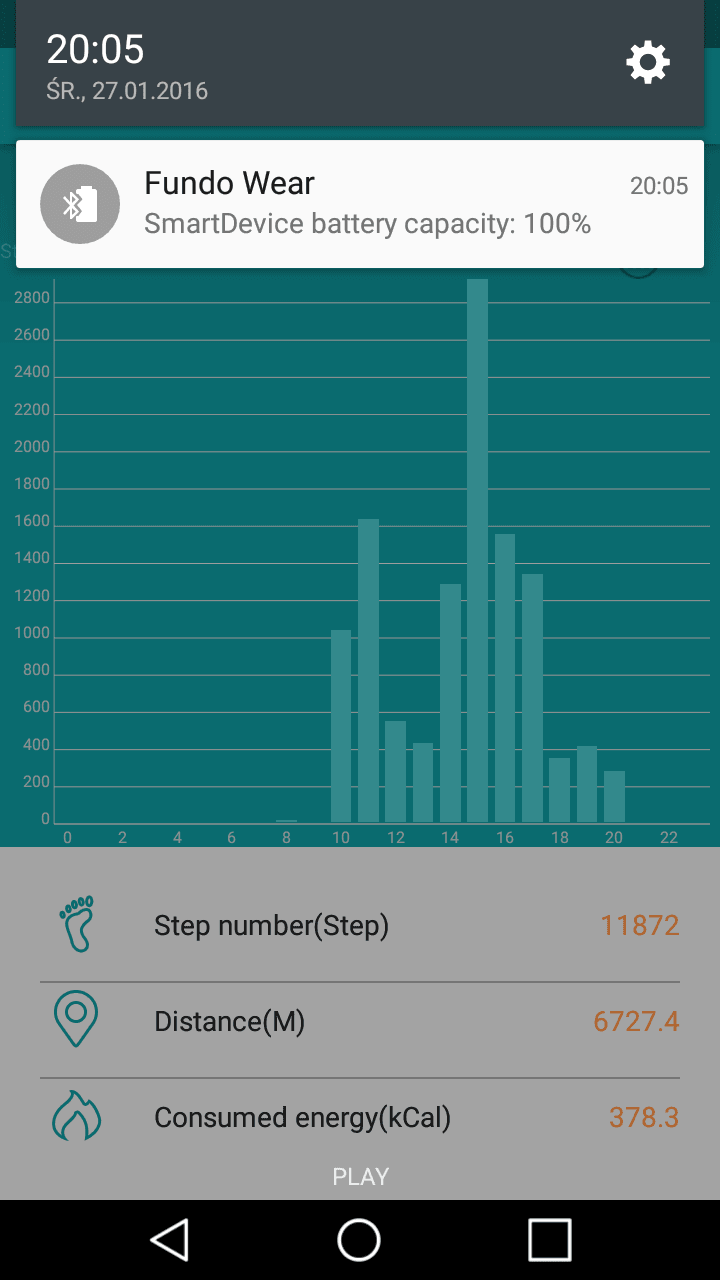Open the Fundo Wear battery notification
720x1280 pixels.
tap(360, 204)
